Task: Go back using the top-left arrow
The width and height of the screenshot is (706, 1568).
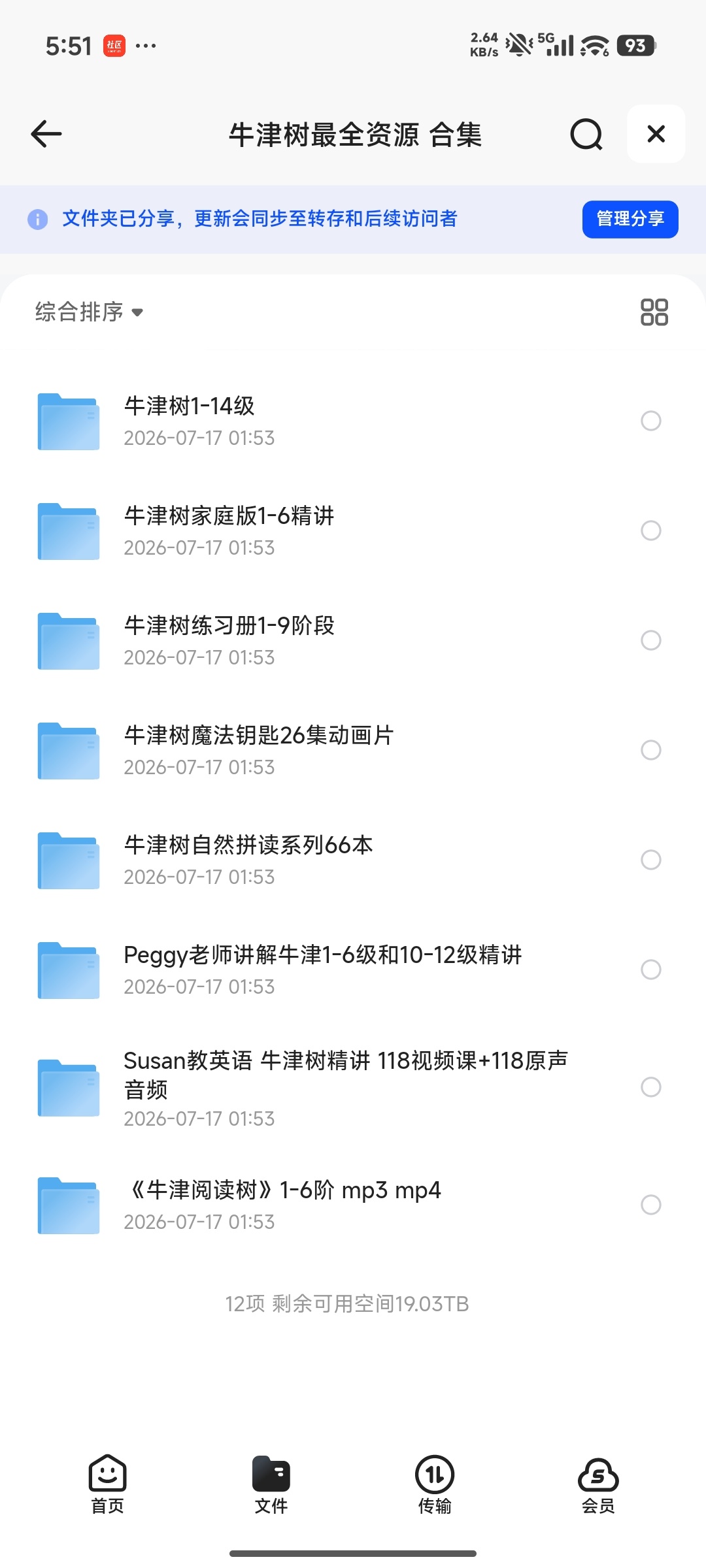Action: [46, 134]
